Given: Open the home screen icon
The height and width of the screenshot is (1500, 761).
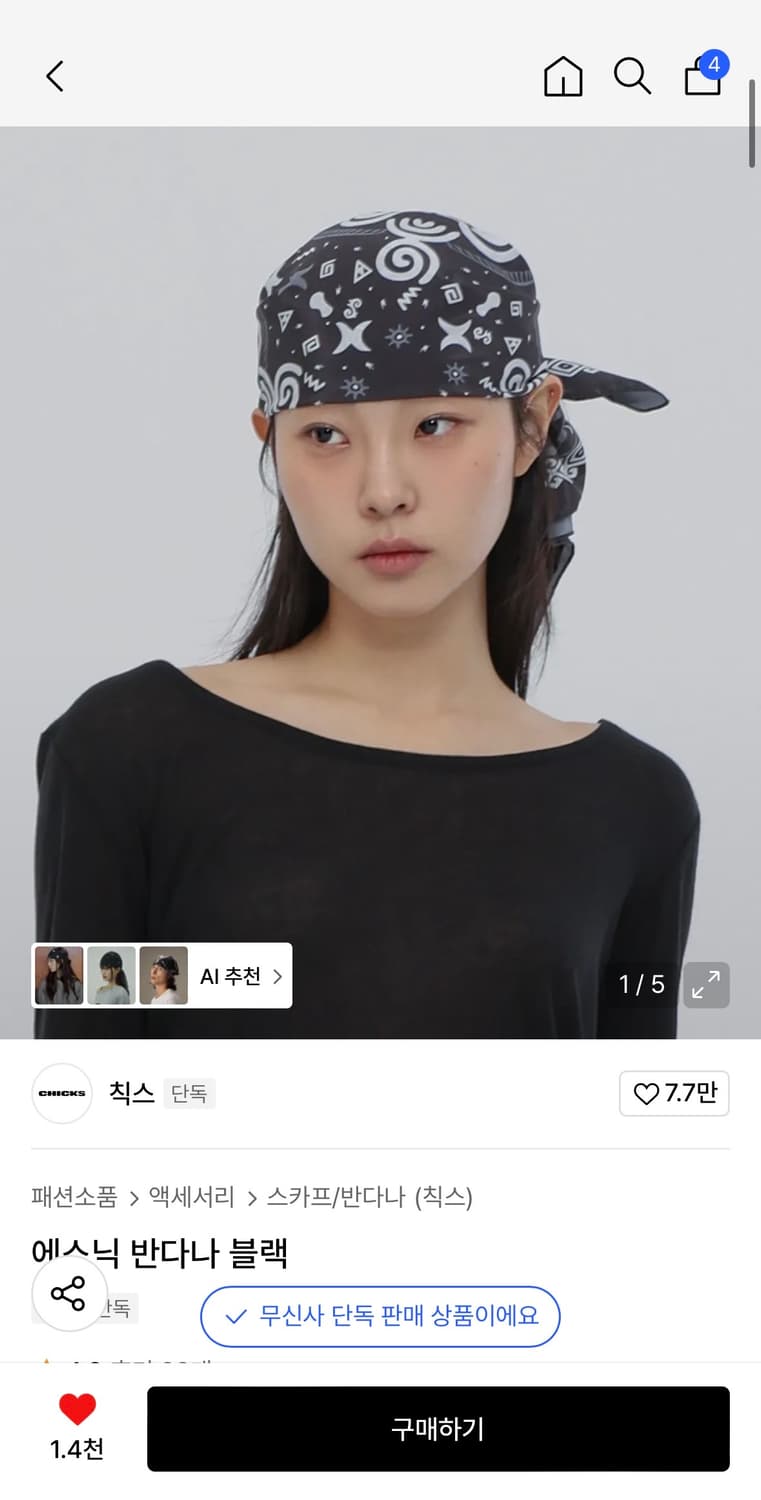Looking at the screenshot, I should 563,75.
